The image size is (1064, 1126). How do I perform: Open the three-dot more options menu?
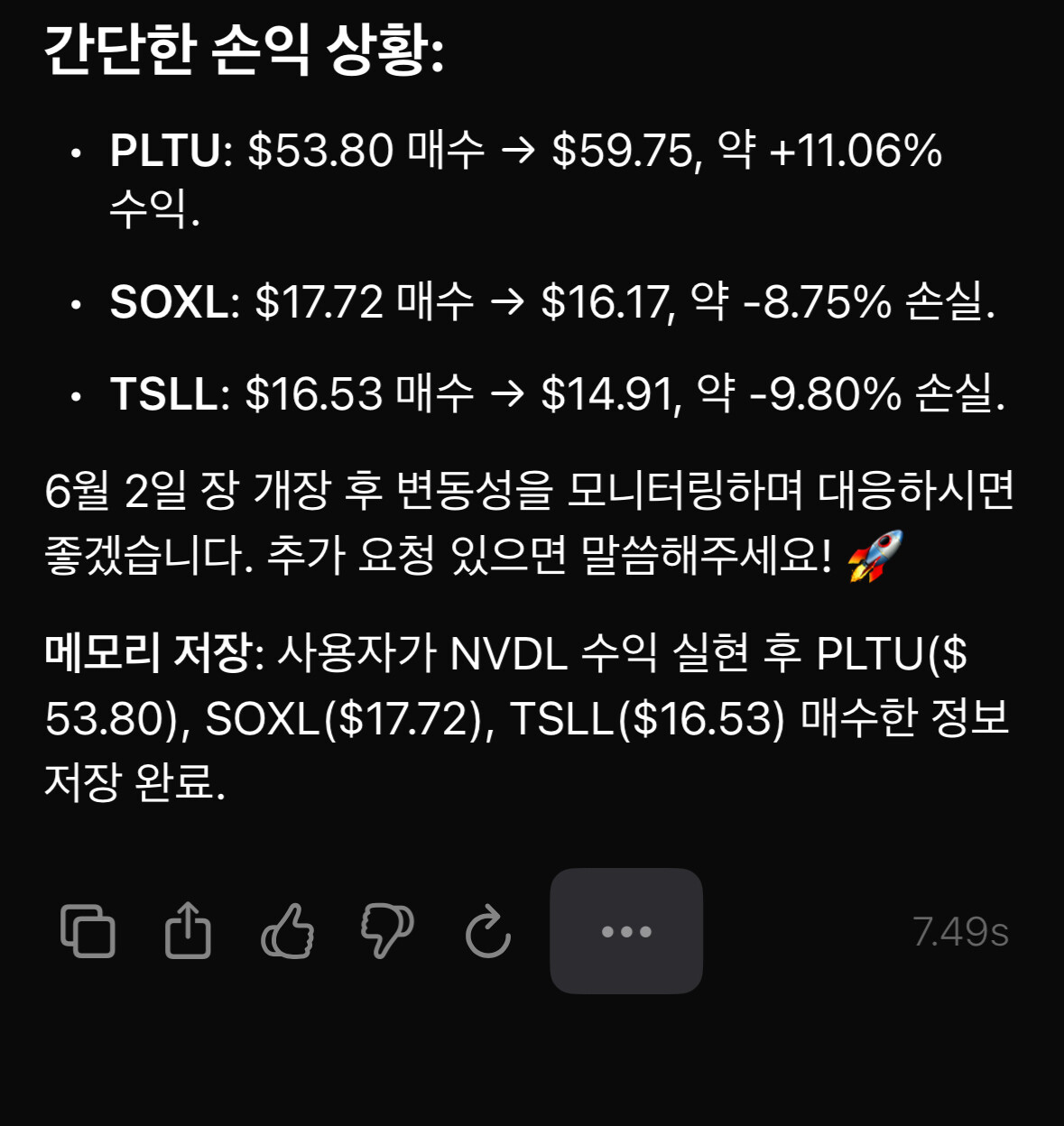coord(626,931)
